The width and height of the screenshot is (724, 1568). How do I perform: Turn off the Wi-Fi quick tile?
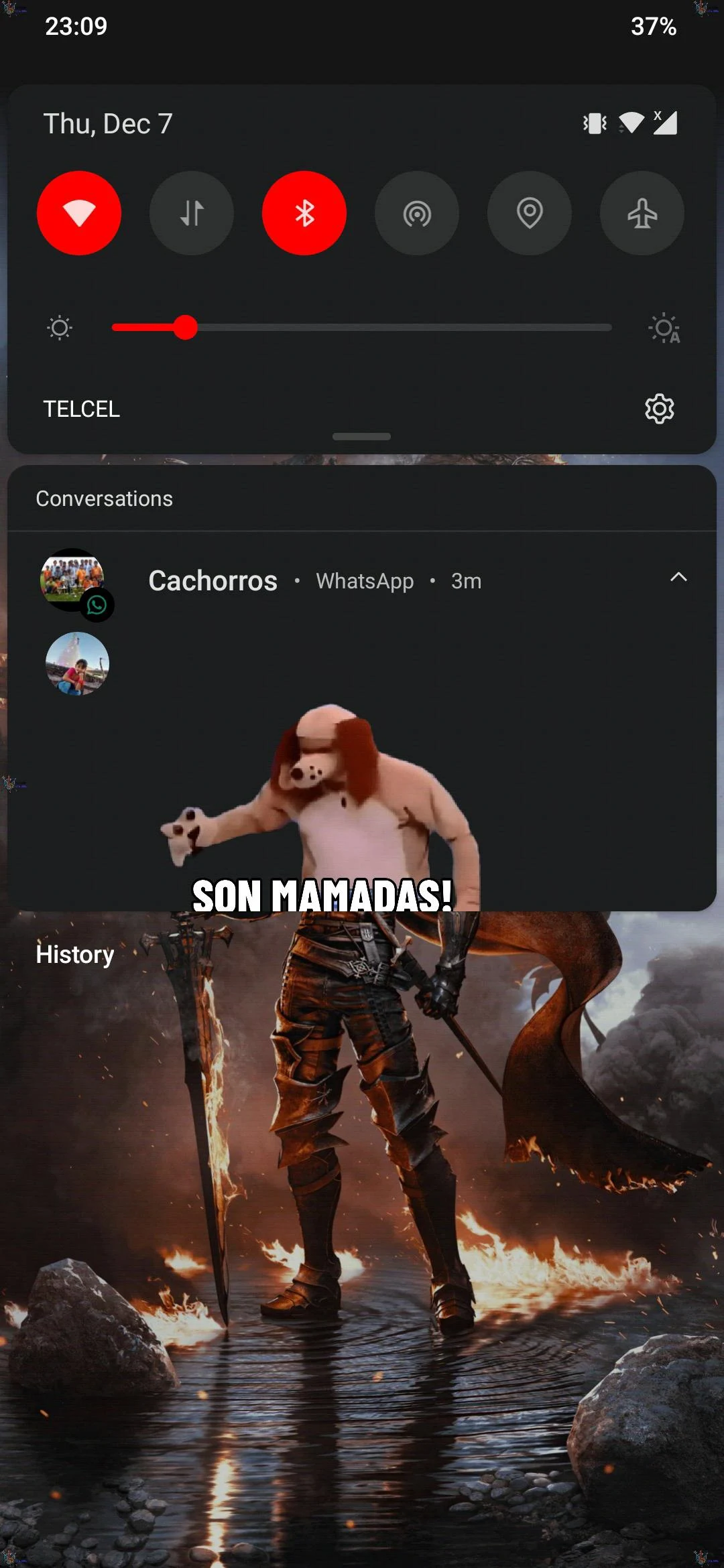[79, 213]
